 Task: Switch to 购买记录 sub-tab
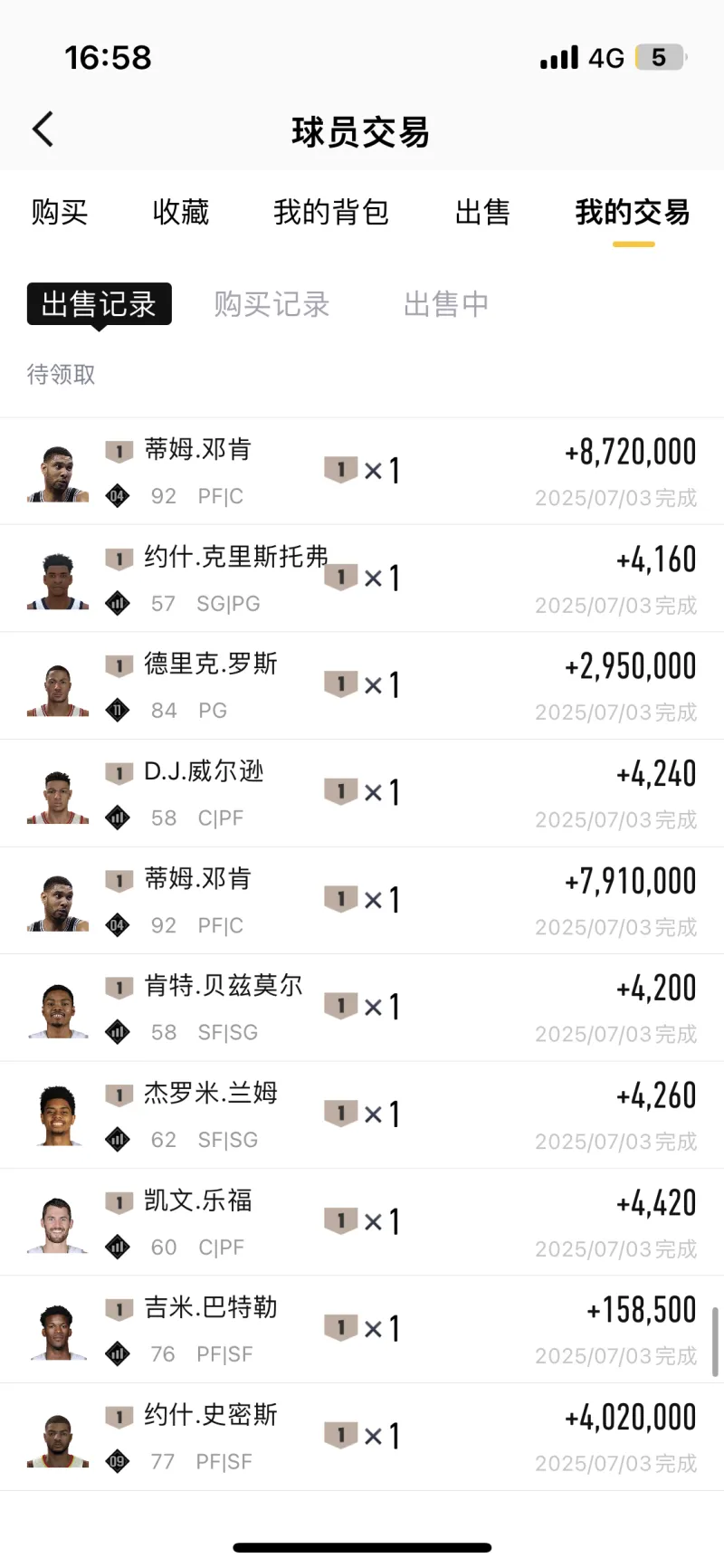271,304
